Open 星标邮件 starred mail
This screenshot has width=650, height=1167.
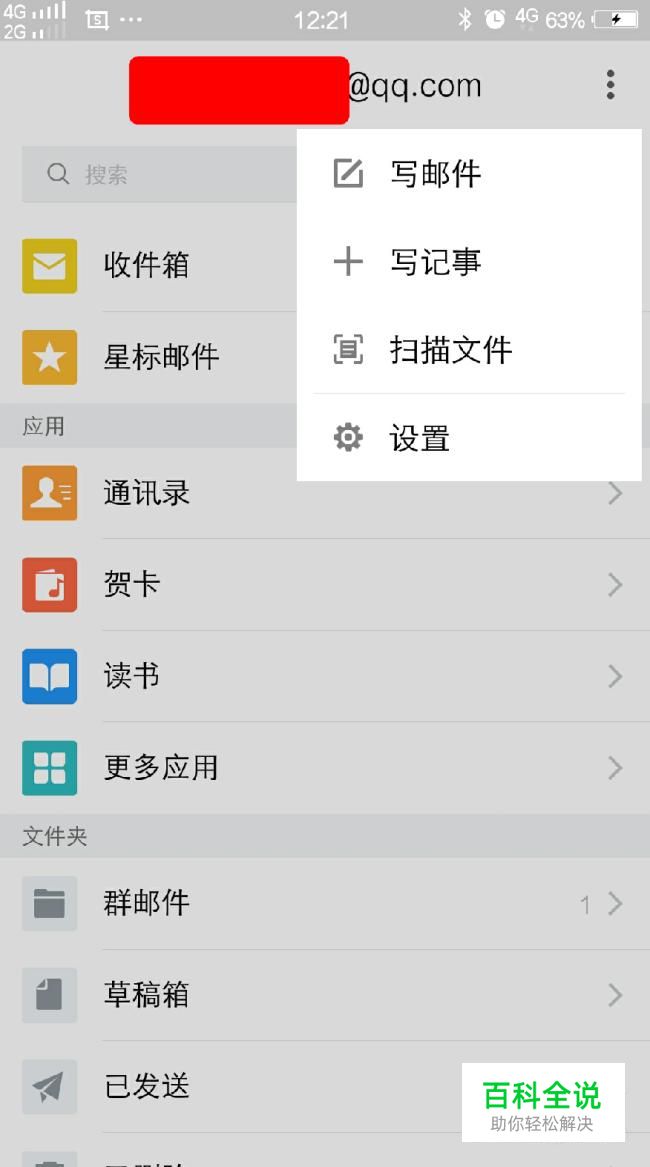(x=160, y=357)
